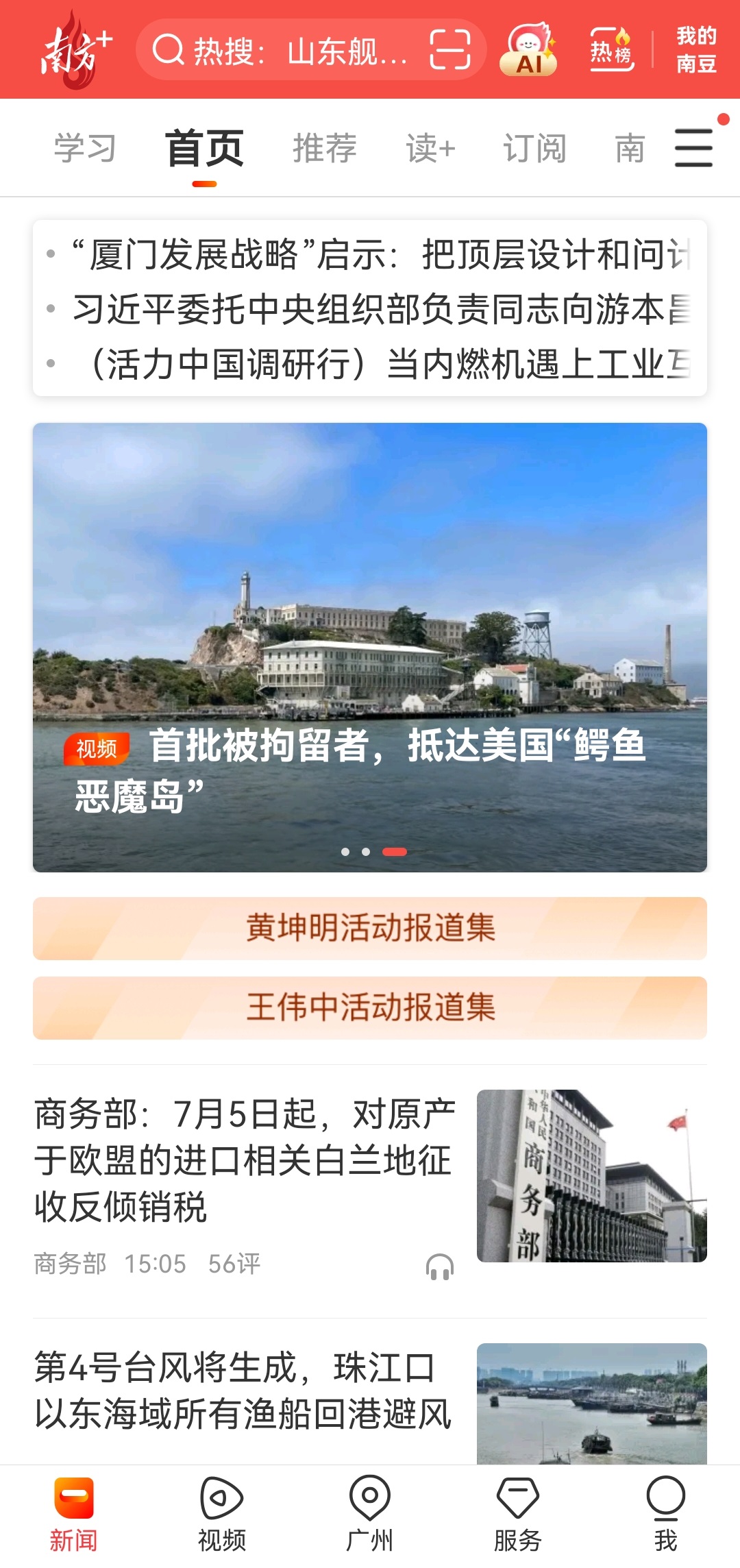Open the 第4号台风 typhoon article
Viewport: 740px width, 1568px height.
click(244, 1391)
